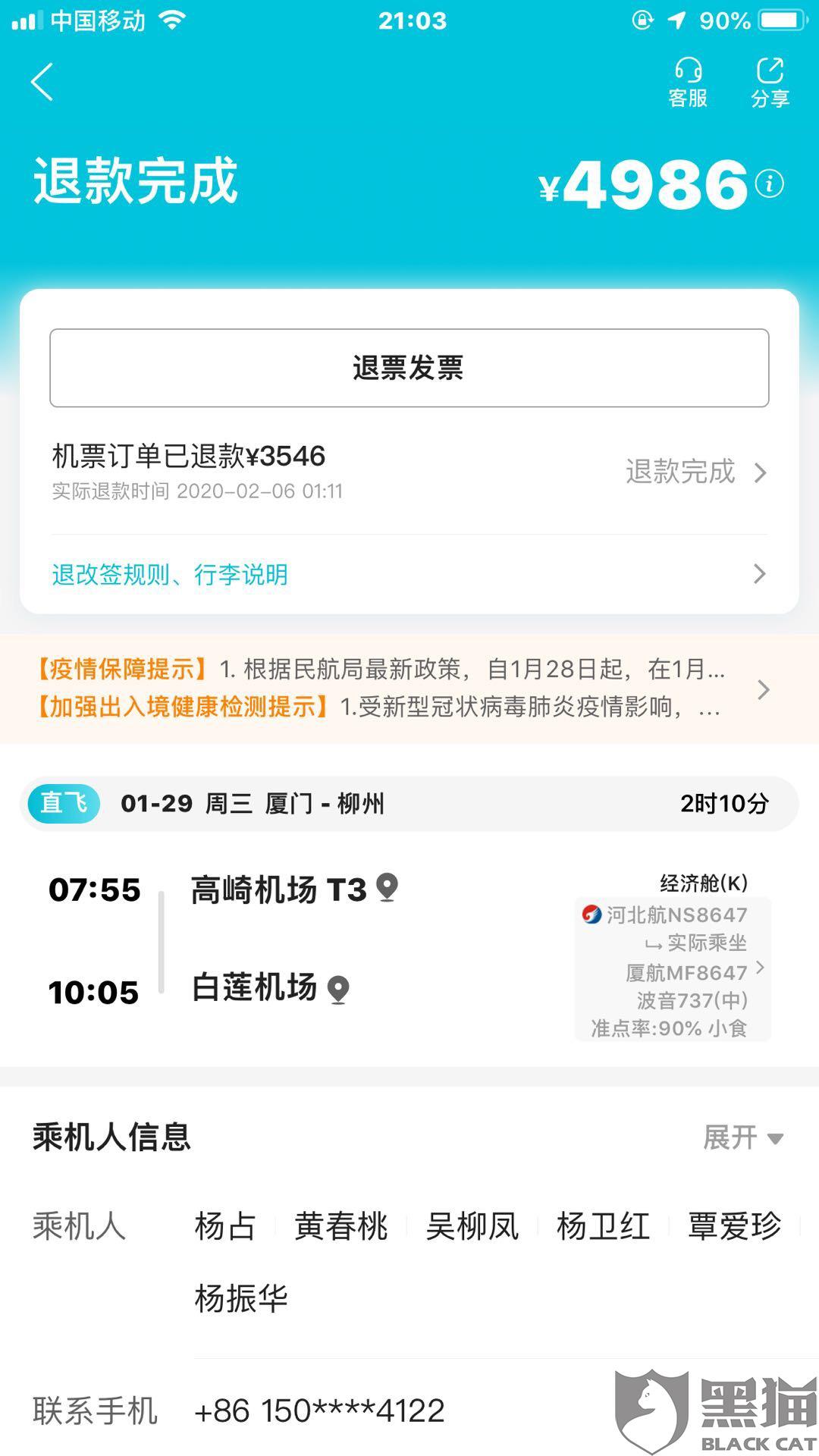Contact 客服 customer service
The image size is (819, 1456).
688,83
